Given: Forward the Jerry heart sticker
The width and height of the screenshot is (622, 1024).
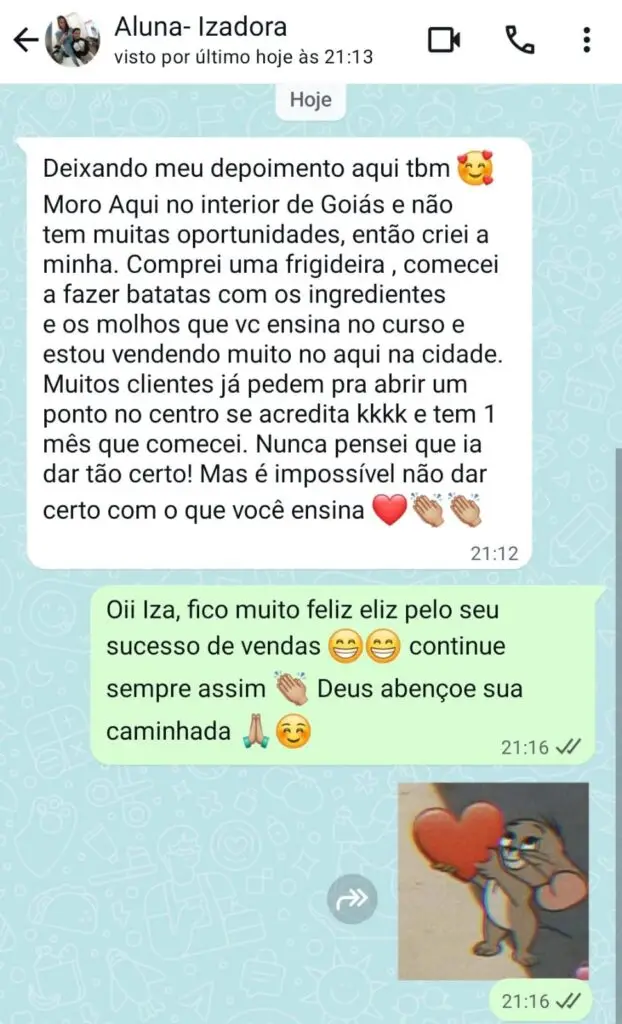Looking at the screenshot, I should coord(352,899).
